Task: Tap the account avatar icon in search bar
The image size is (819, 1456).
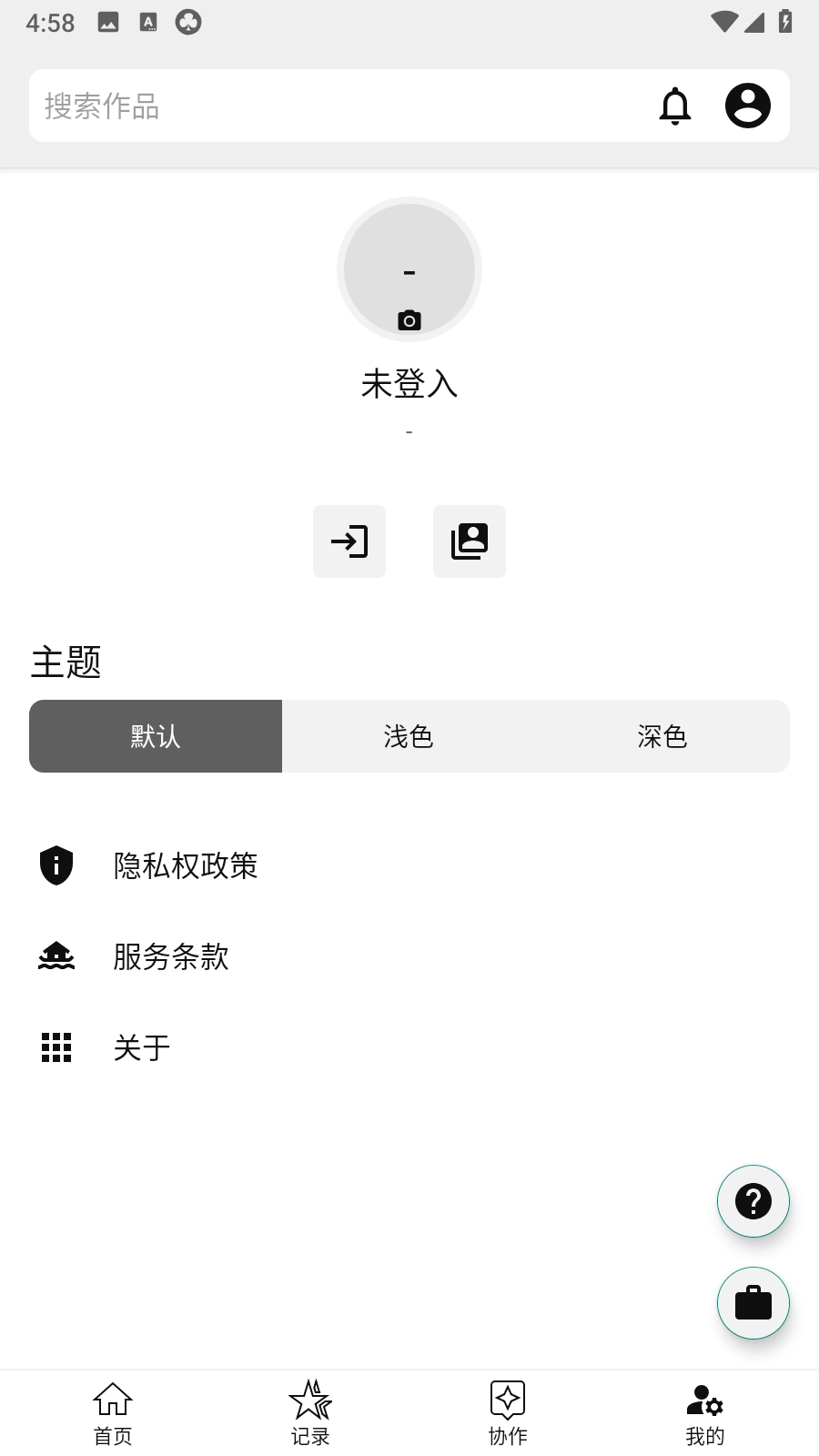Action: [747, 106]
